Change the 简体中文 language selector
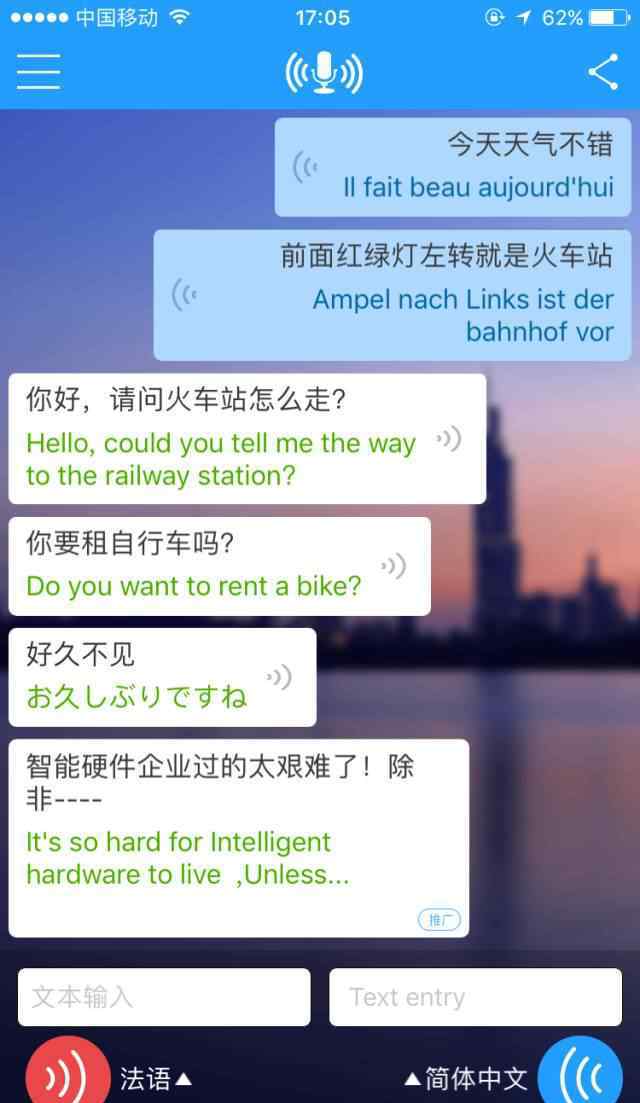 point(466,1078)
